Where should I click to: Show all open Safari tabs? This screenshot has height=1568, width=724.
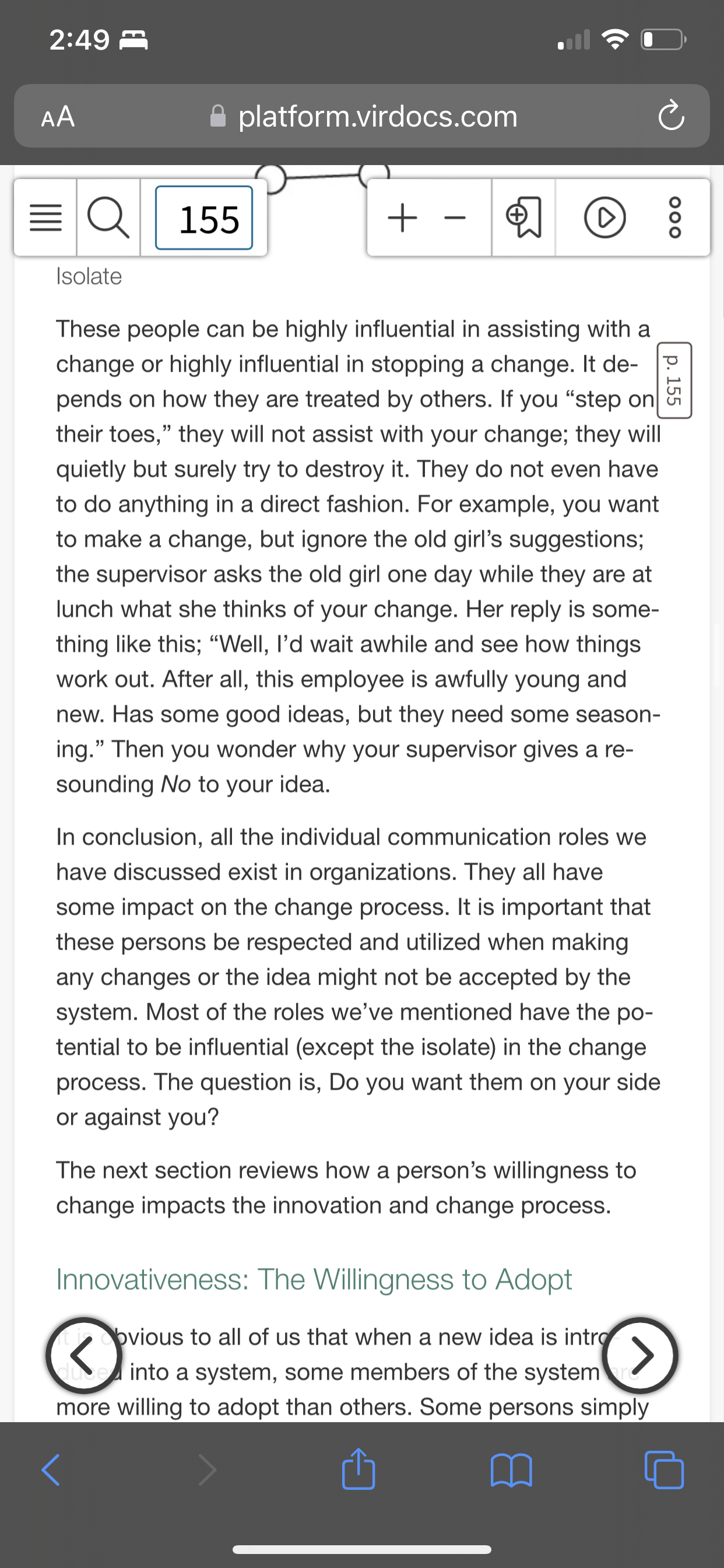click(x=664, y=1470)
